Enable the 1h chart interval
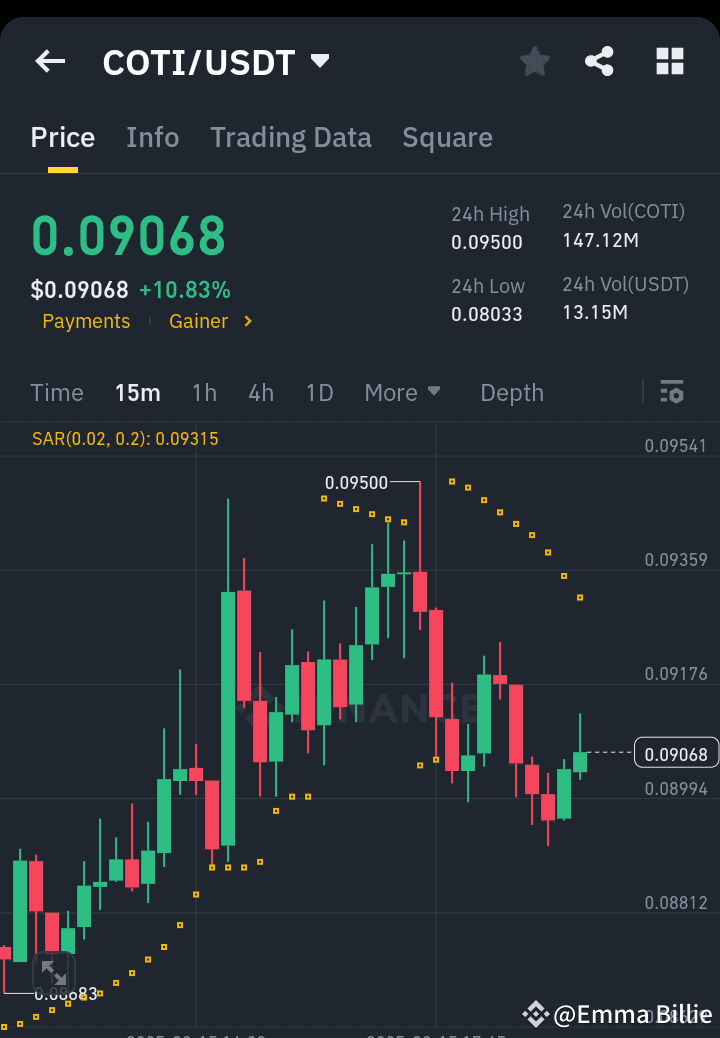 [x=204, y=393]
